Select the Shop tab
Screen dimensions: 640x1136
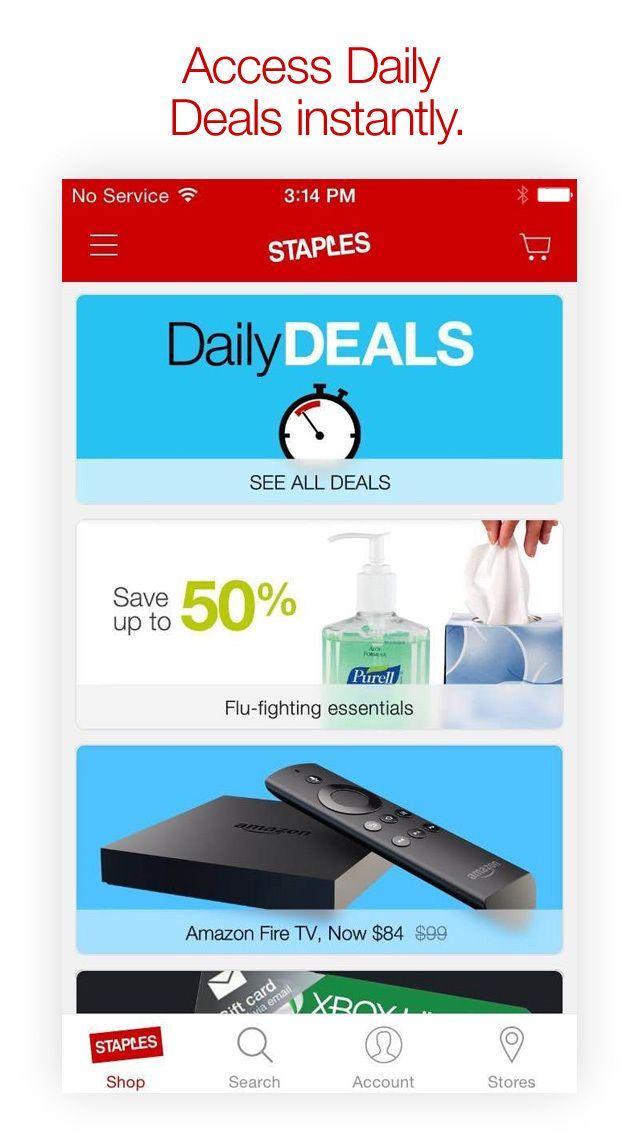pos(126,1056)
